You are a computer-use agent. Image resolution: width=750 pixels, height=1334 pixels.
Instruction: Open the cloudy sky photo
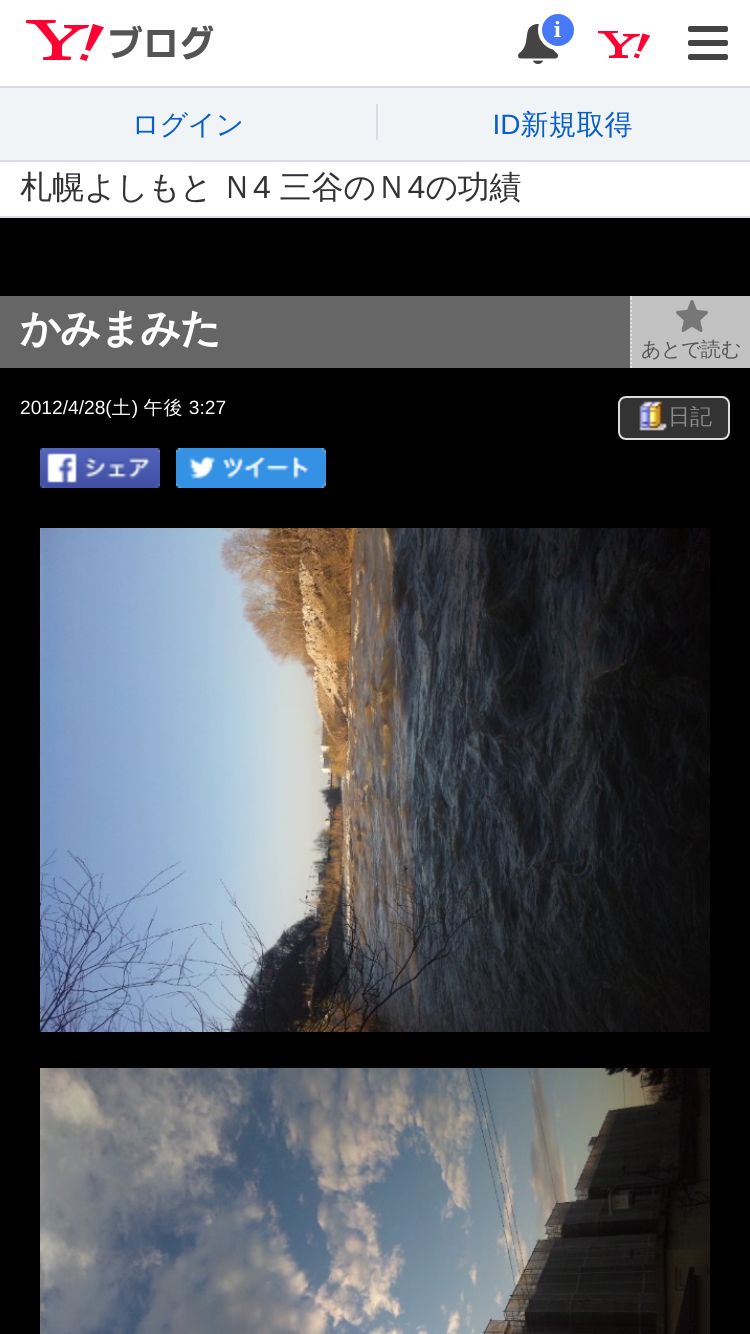coord(375,1201)
